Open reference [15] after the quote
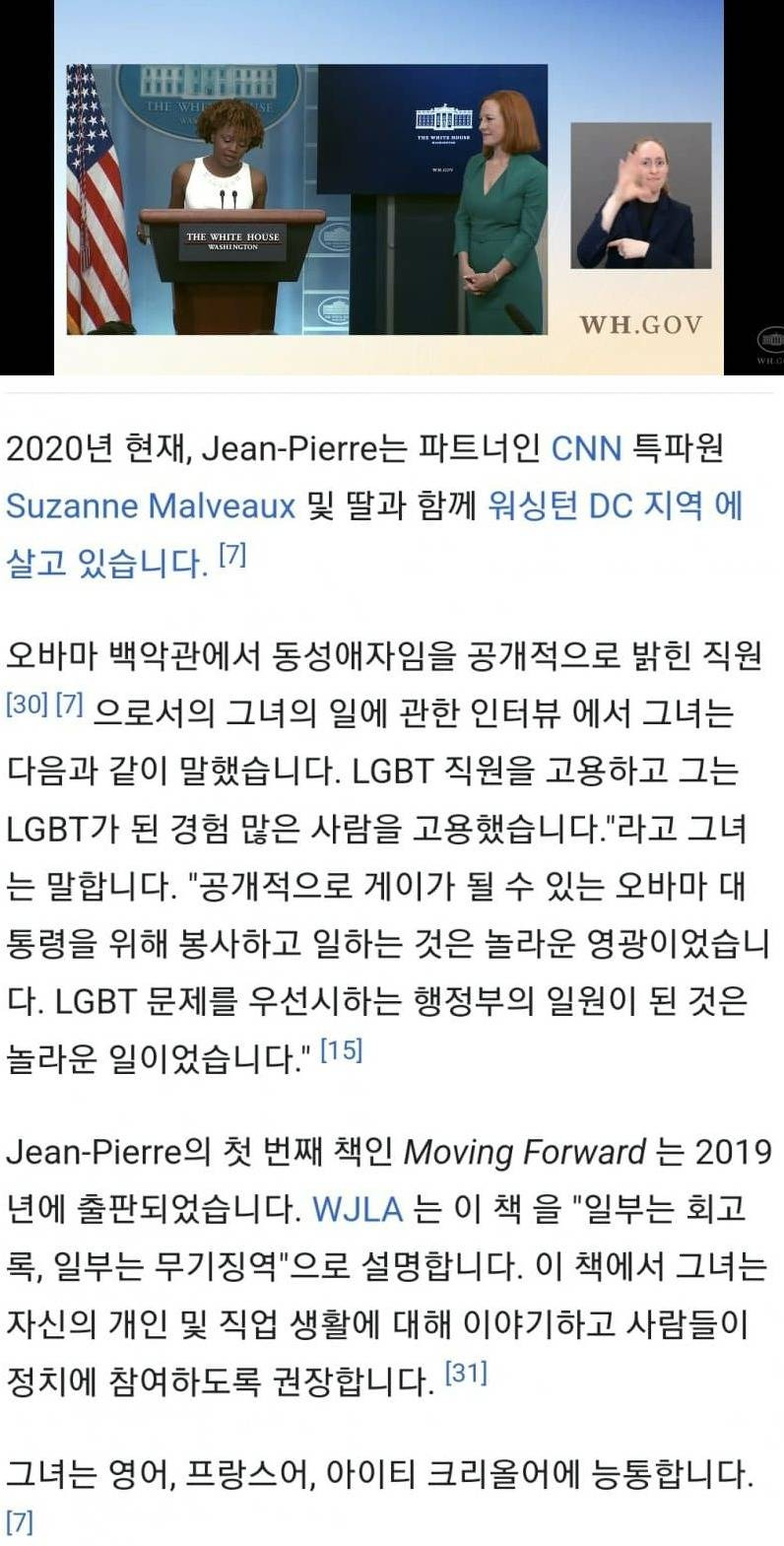784x1546 pixels. pyautogui.click(x=342, y=1050)
